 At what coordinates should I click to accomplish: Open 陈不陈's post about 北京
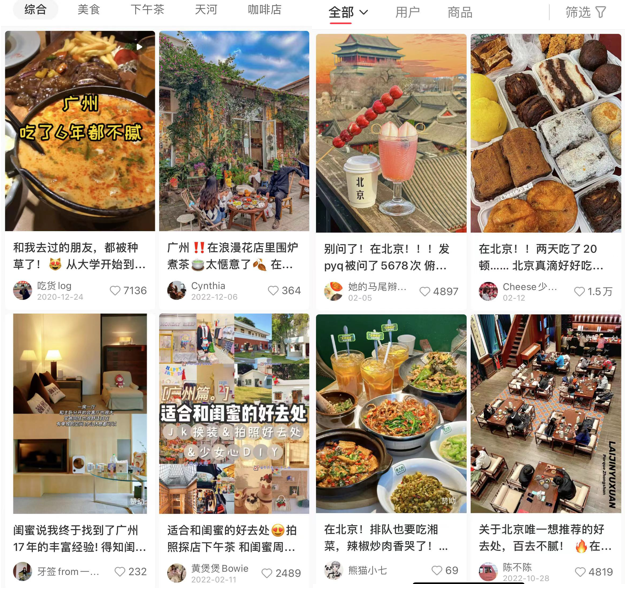(545, 415)
